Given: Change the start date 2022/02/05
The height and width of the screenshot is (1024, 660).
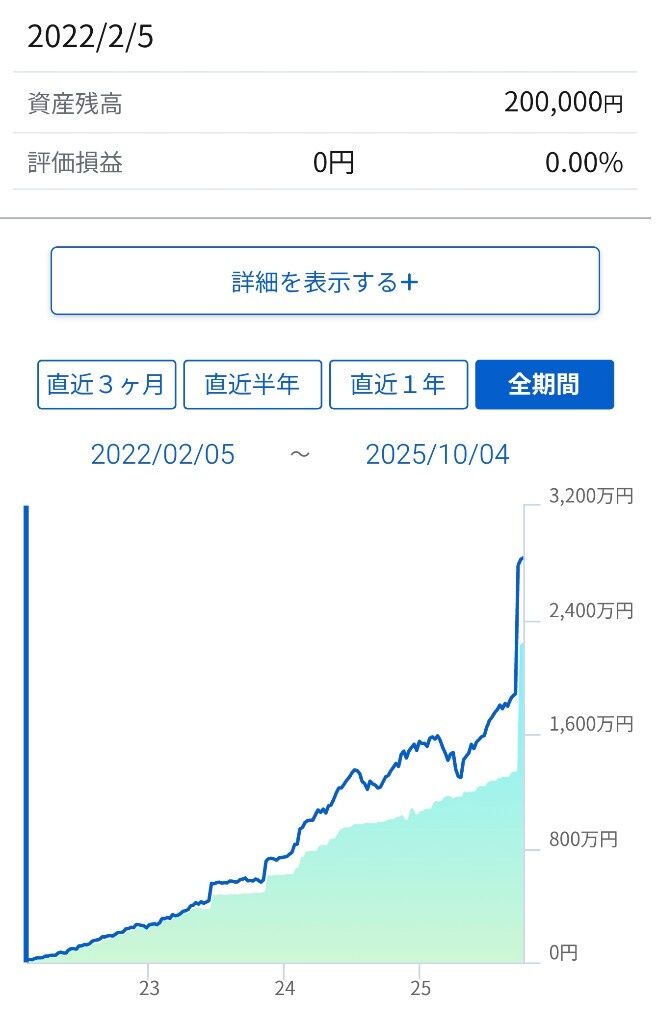Looking at the screenshot, I should pos(163,455).
